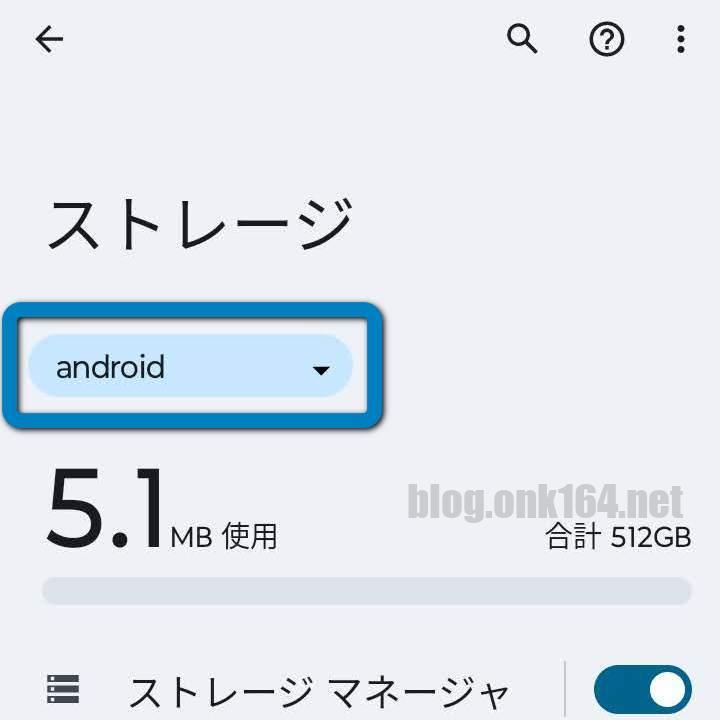
Task: Open the help question mark icon
Action: (x=607, y=40)
